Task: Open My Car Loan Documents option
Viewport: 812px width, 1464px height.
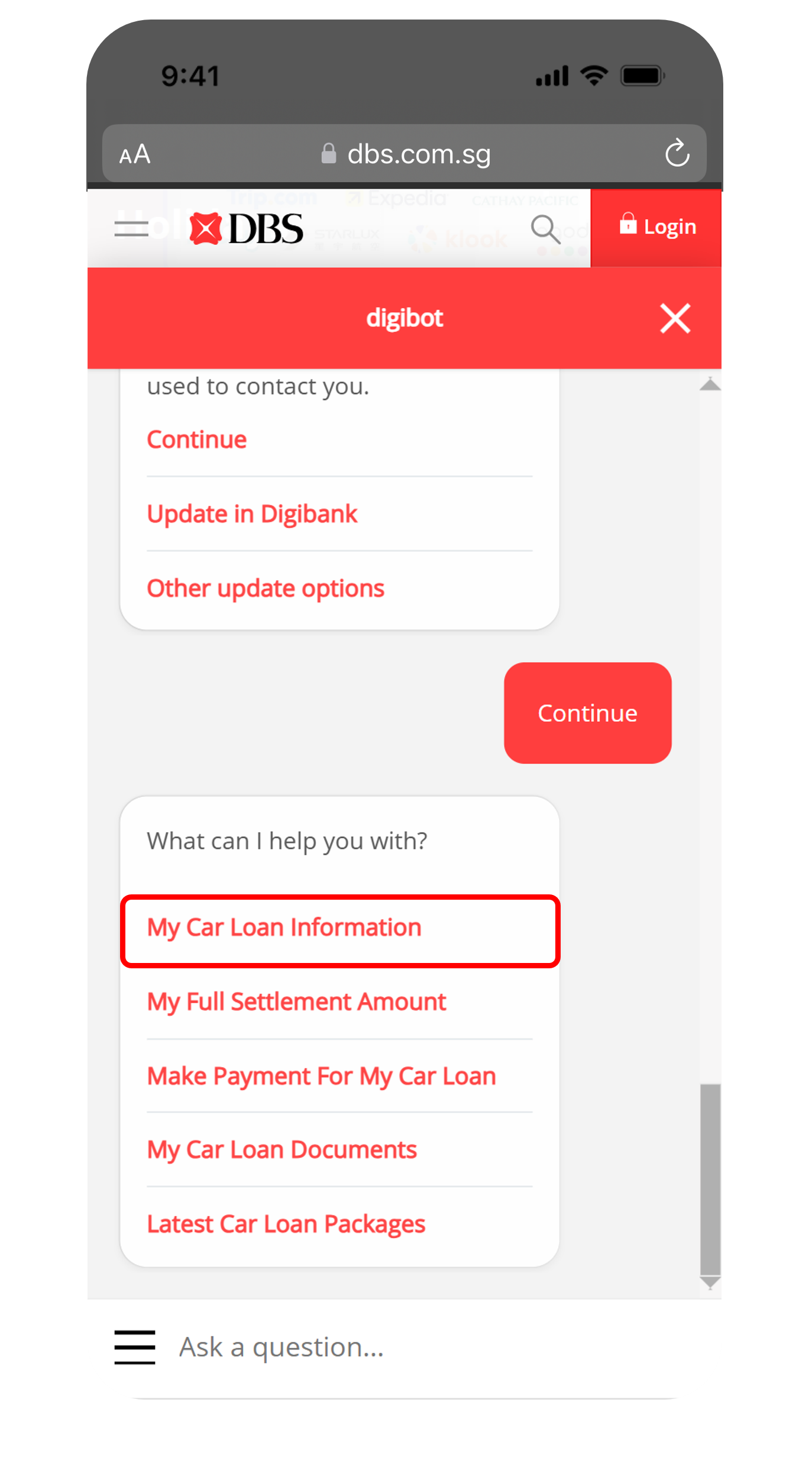Action: coord(282,1150)
